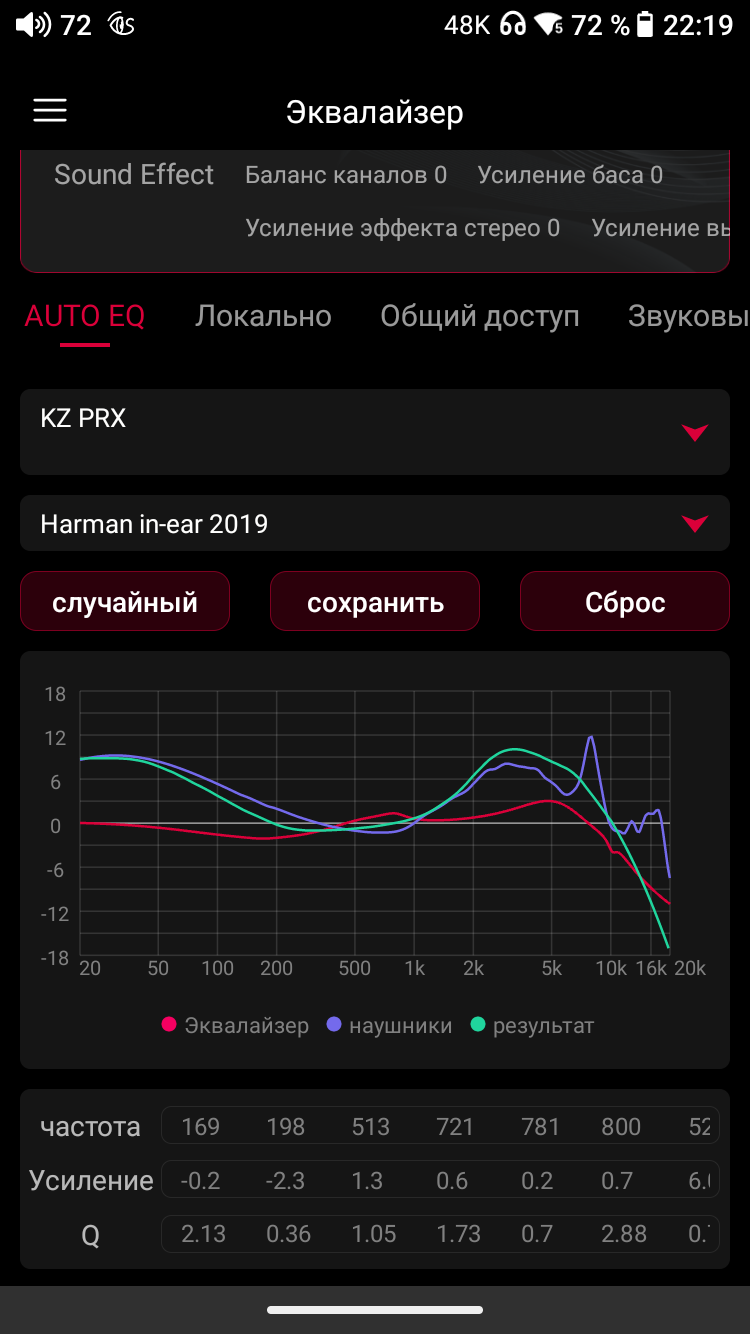Switch to the Общий доступ tab
The image size is (750, 1334).
click(x=480, y=316)
